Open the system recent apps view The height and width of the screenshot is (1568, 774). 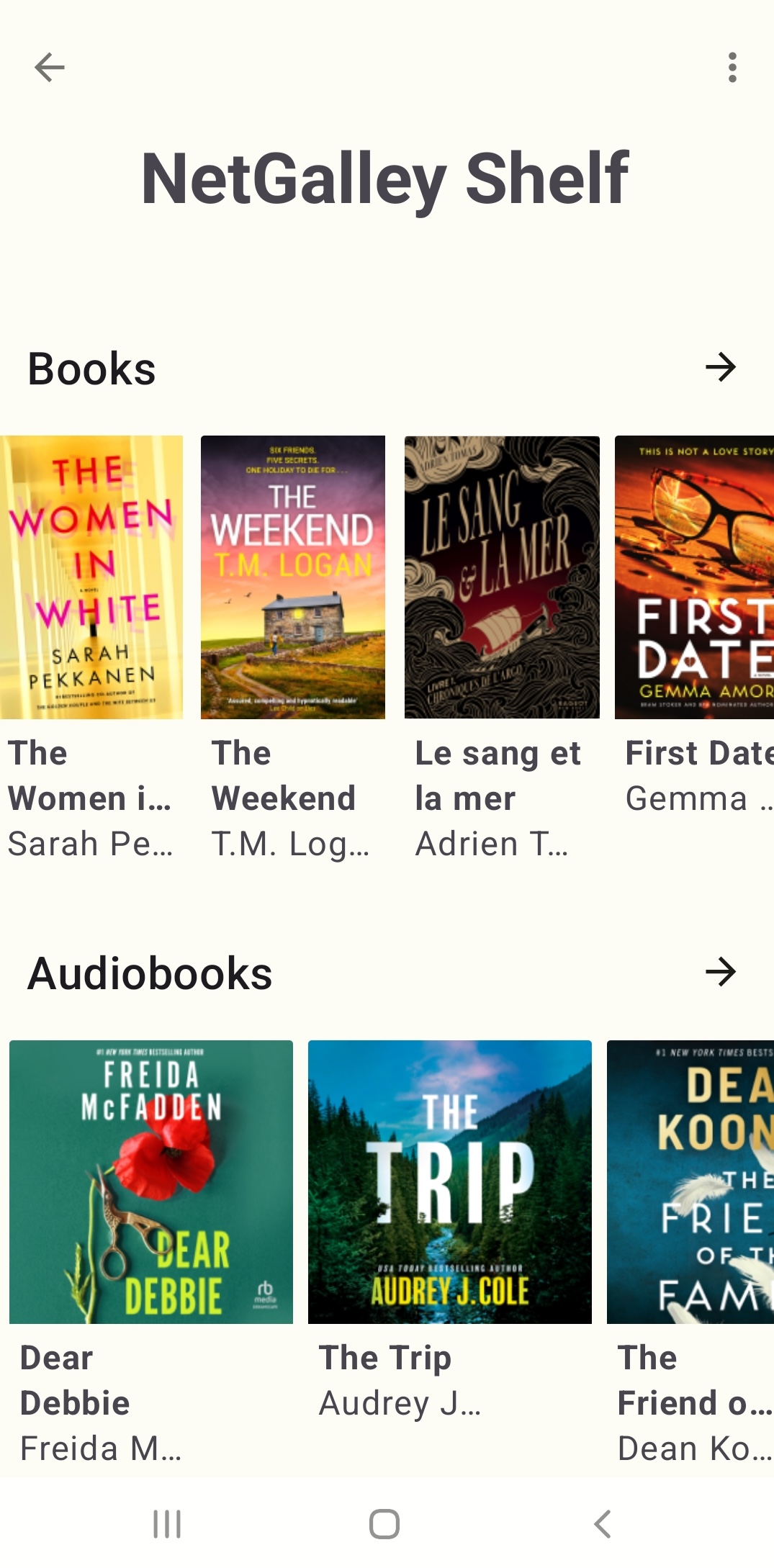[x=167, y=1523]
